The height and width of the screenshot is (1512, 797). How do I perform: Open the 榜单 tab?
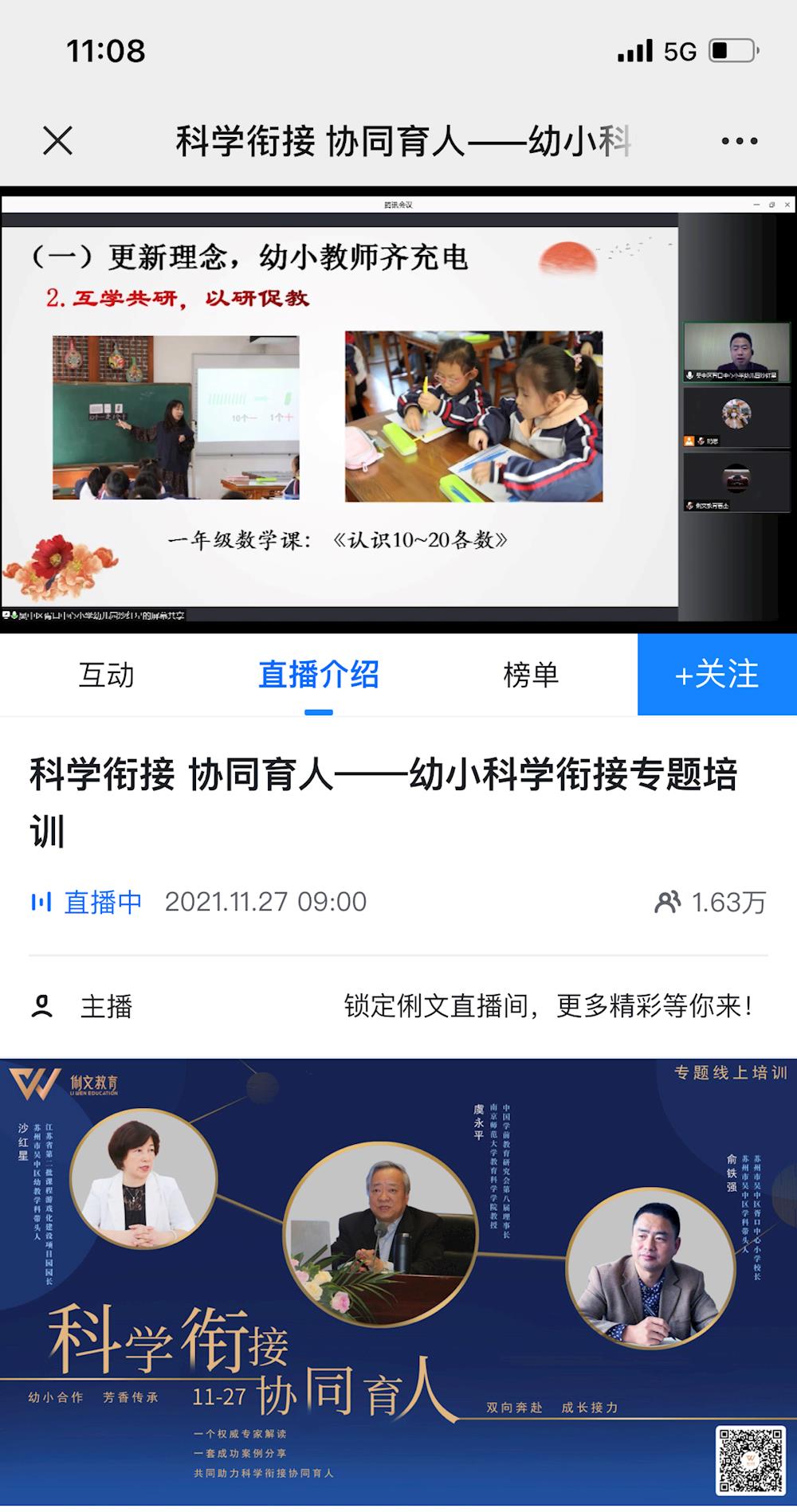tap(531, 675)
